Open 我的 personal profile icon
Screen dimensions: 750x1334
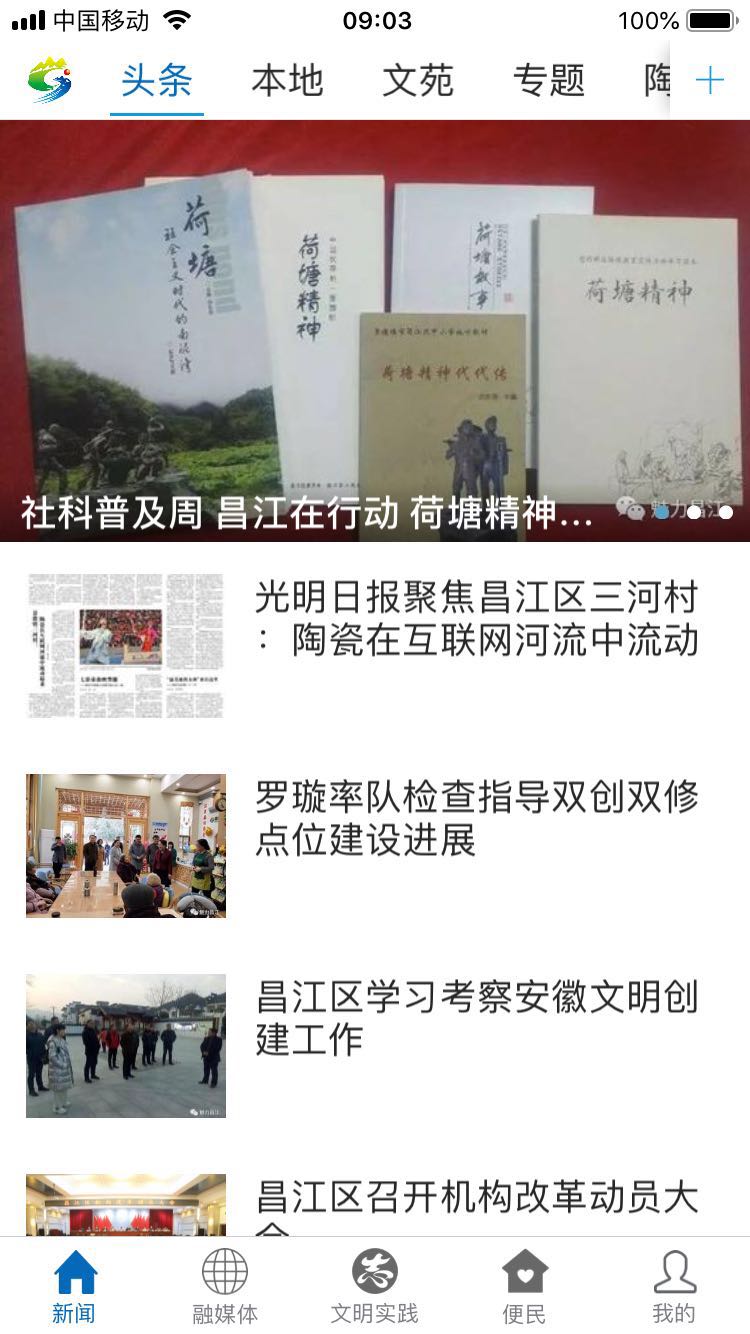pos(676,1286)
